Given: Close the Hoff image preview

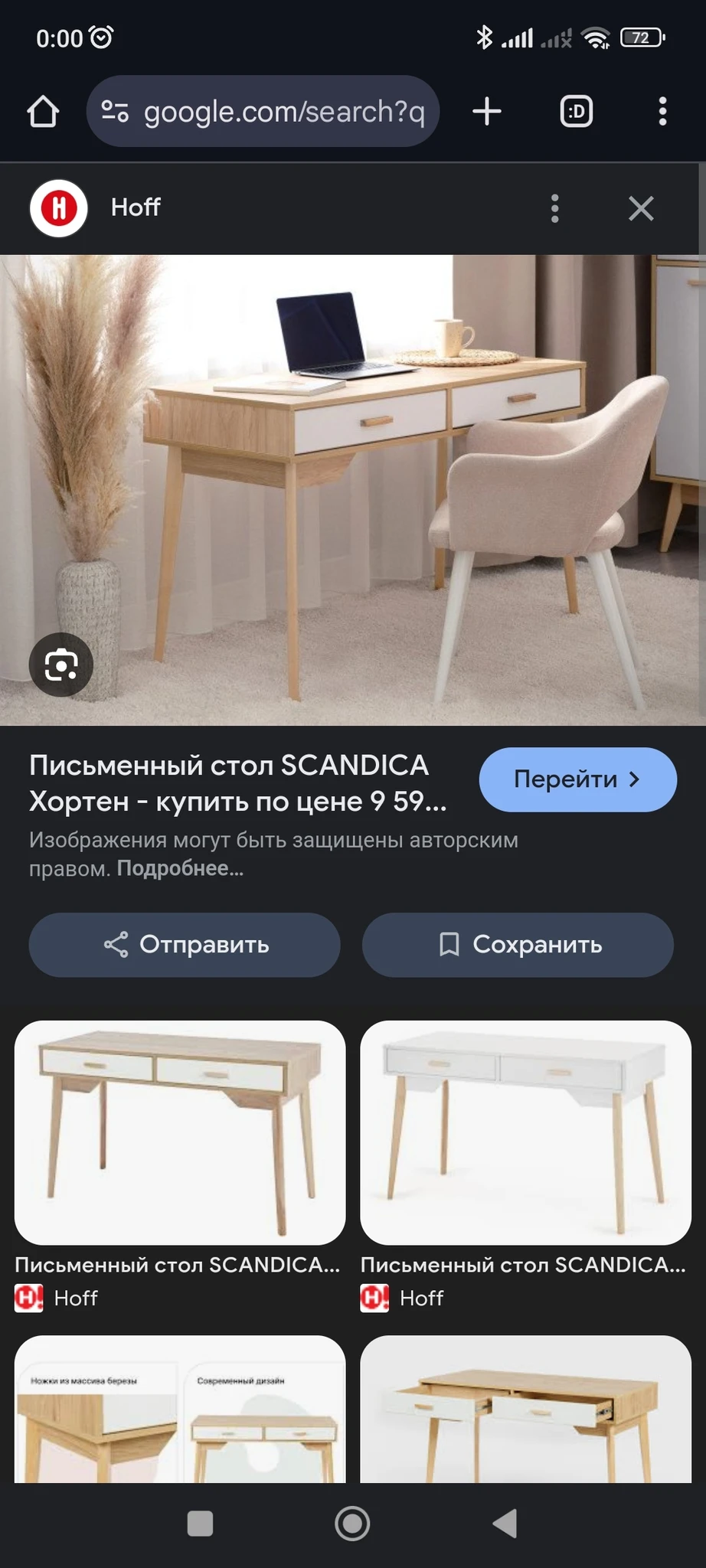Looking at the screenshot, I should pos(641,208).
